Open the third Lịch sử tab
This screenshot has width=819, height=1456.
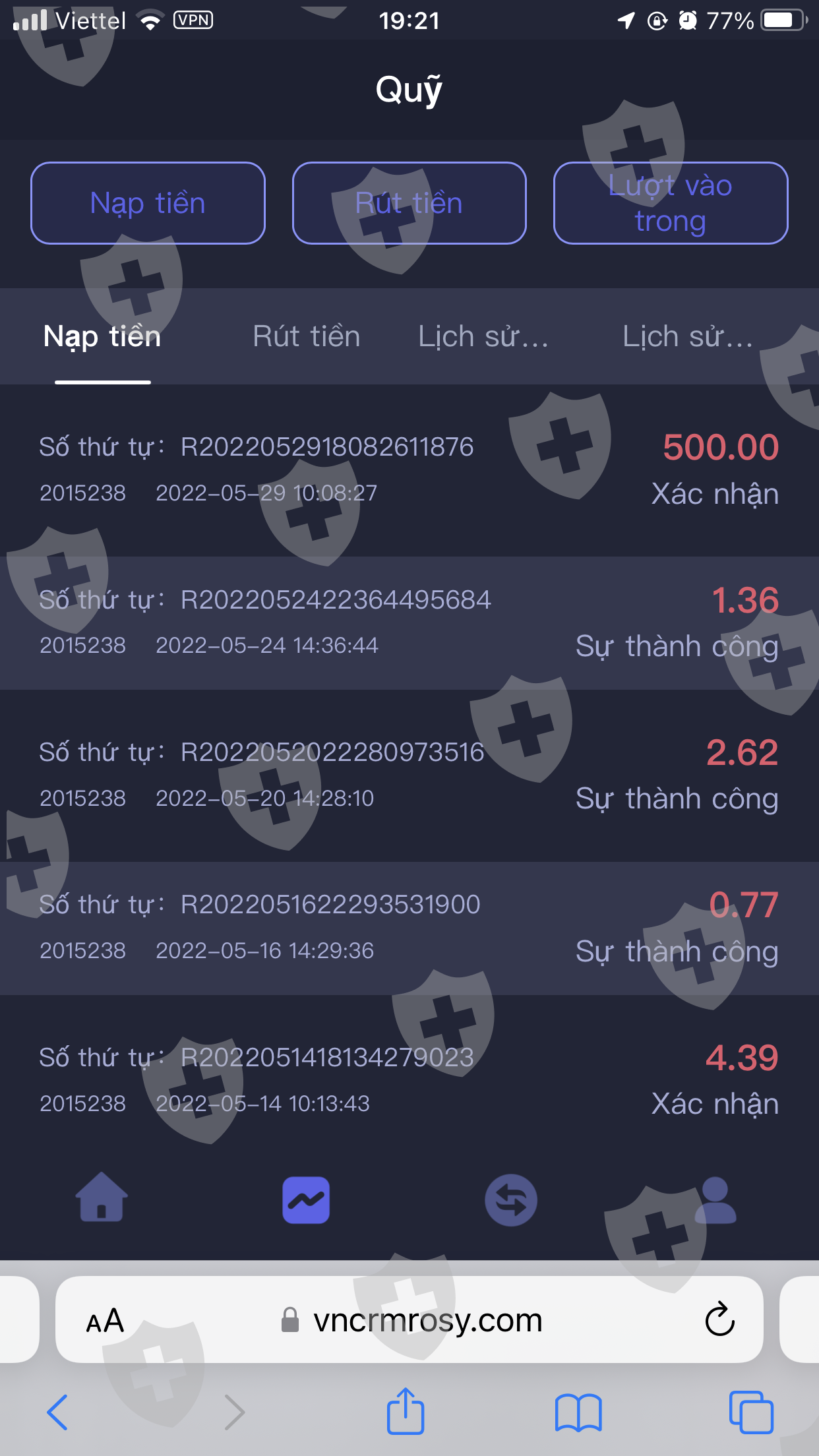pyautogui.click(x=483, y=336)
